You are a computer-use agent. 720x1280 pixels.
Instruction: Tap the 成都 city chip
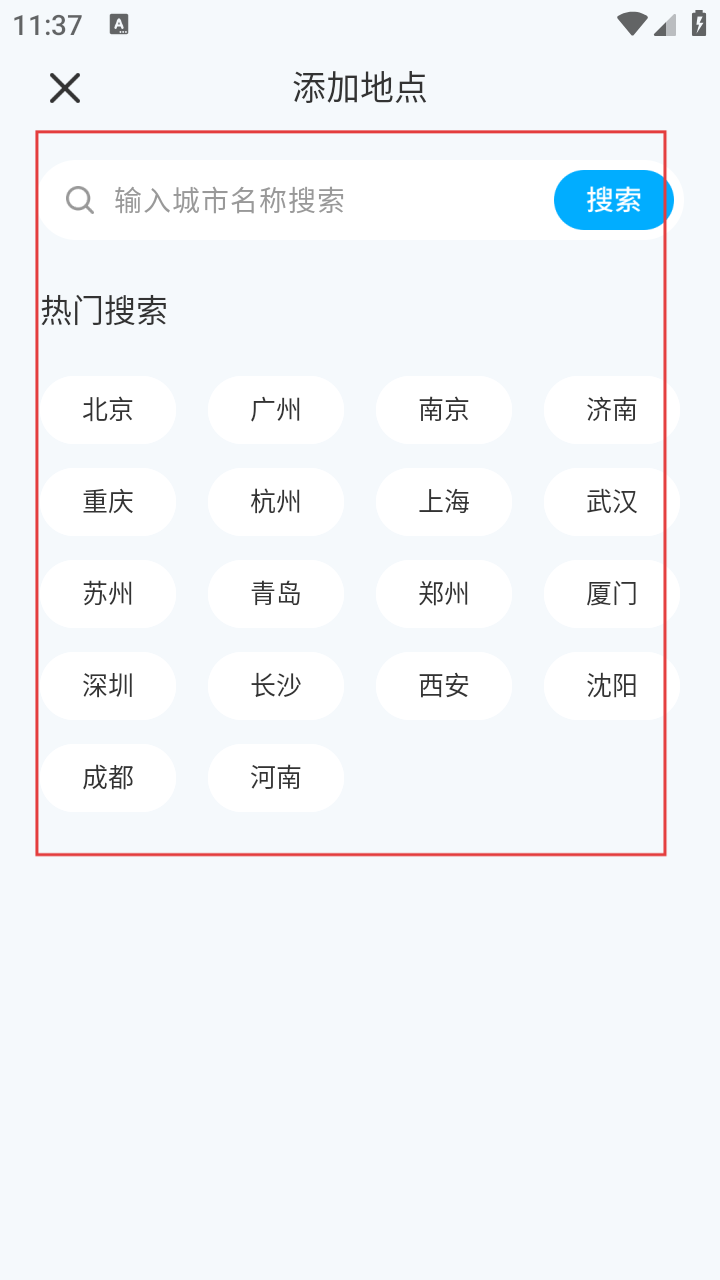(x=108, y=778)
